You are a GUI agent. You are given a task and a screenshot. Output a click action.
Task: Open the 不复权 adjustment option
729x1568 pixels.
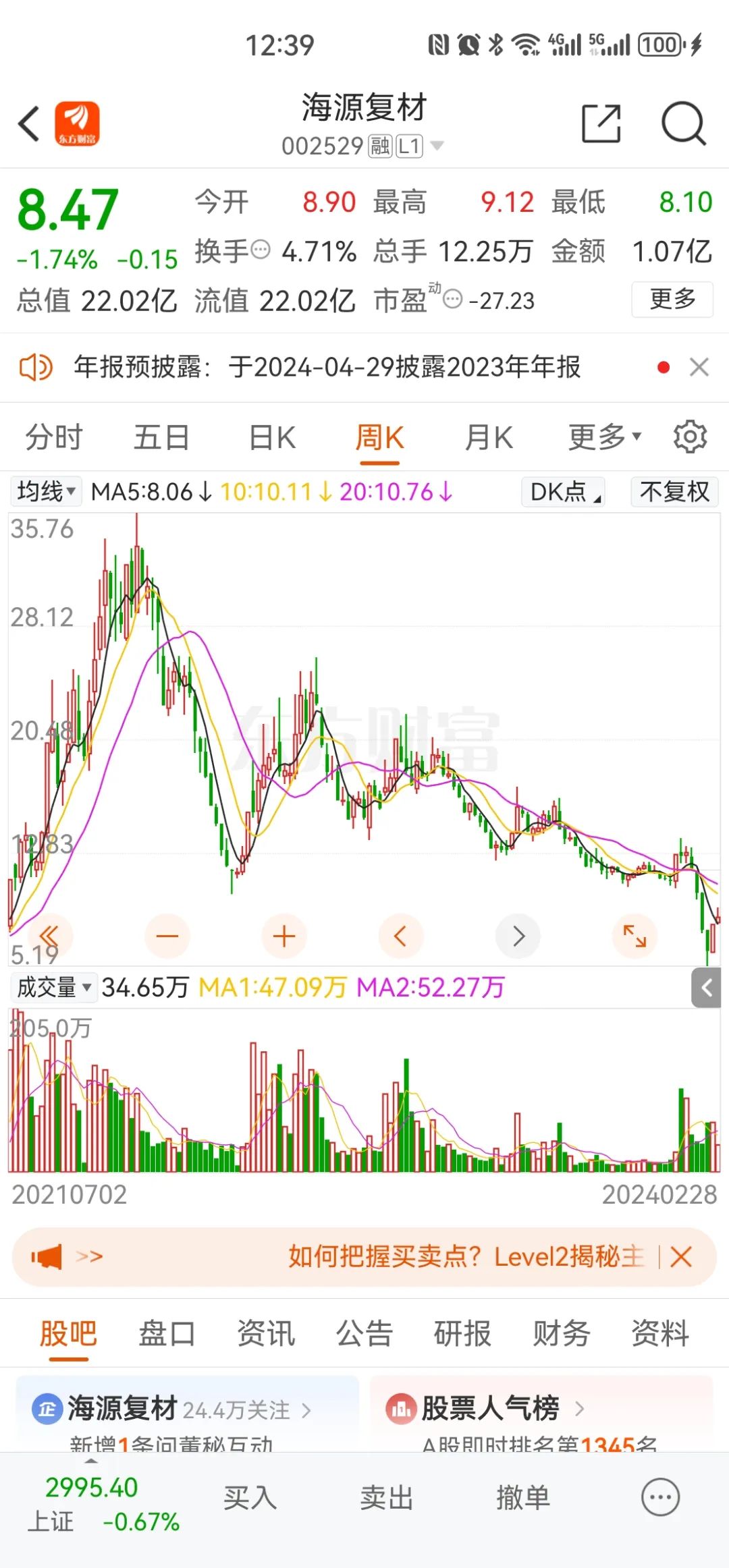(x=674, y=491)
